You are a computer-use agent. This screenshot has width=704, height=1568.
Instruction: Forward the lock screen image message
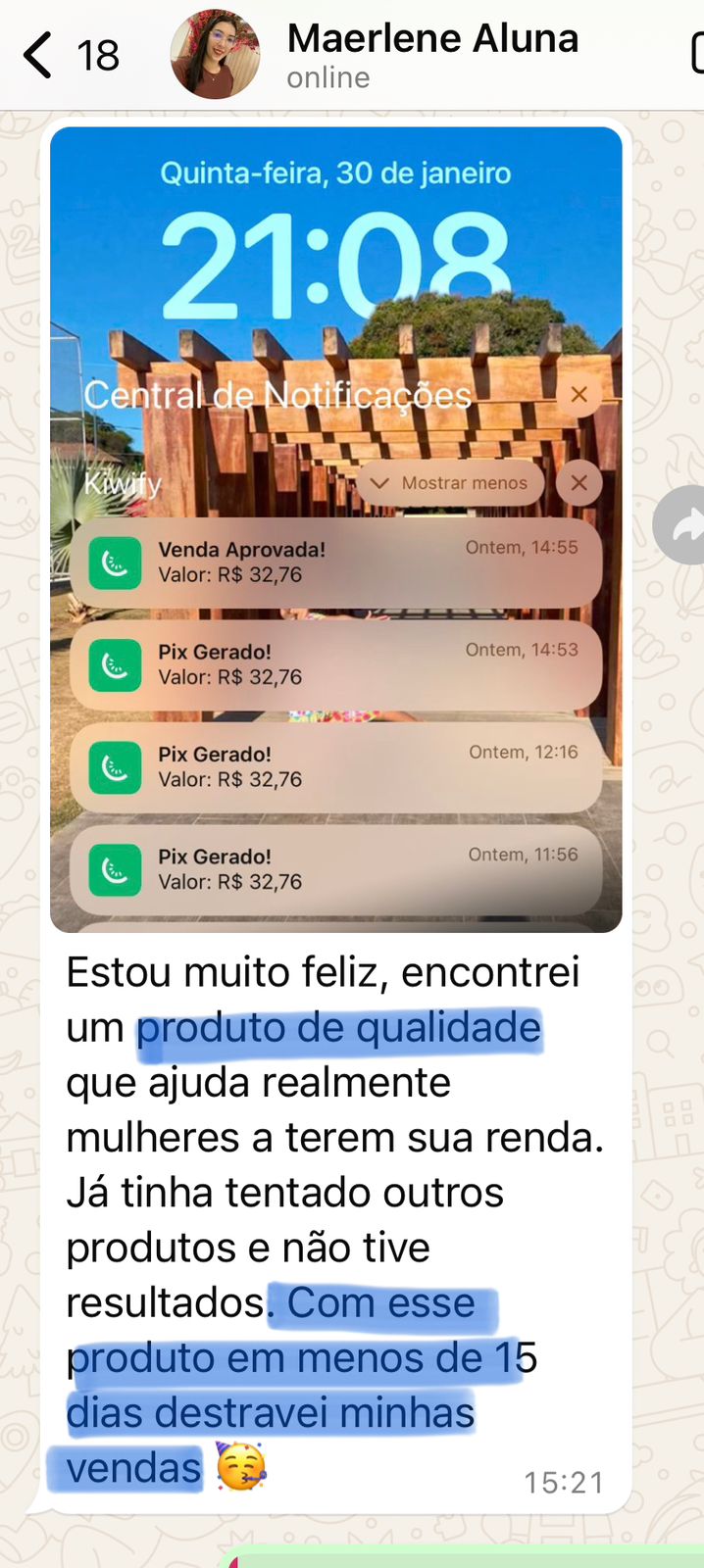click(680, 526)
